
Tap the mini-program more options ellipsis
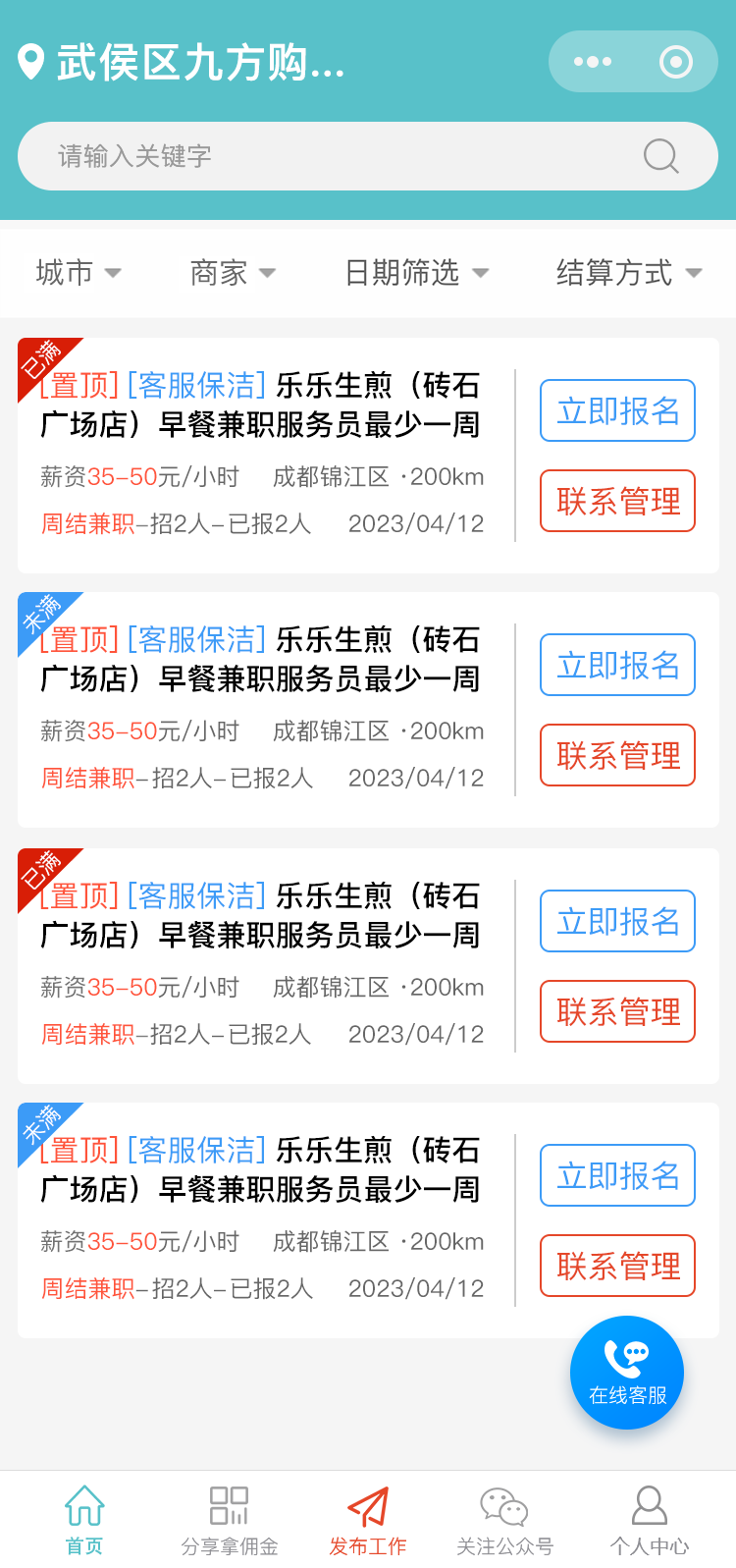click(593, 61)
